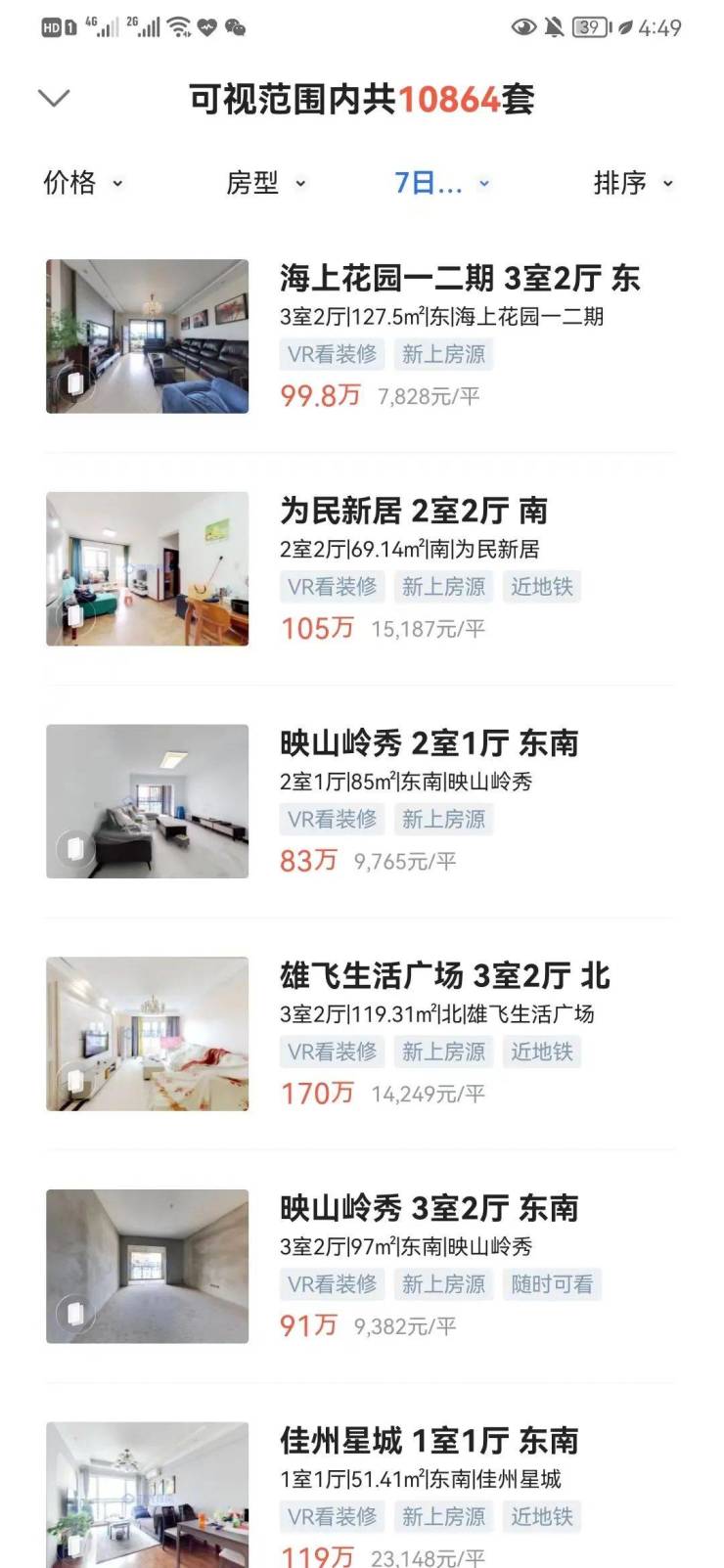
Task: Select the 雄飞生活广场 3室2厅 北 listing
Action: click(444, 975)
